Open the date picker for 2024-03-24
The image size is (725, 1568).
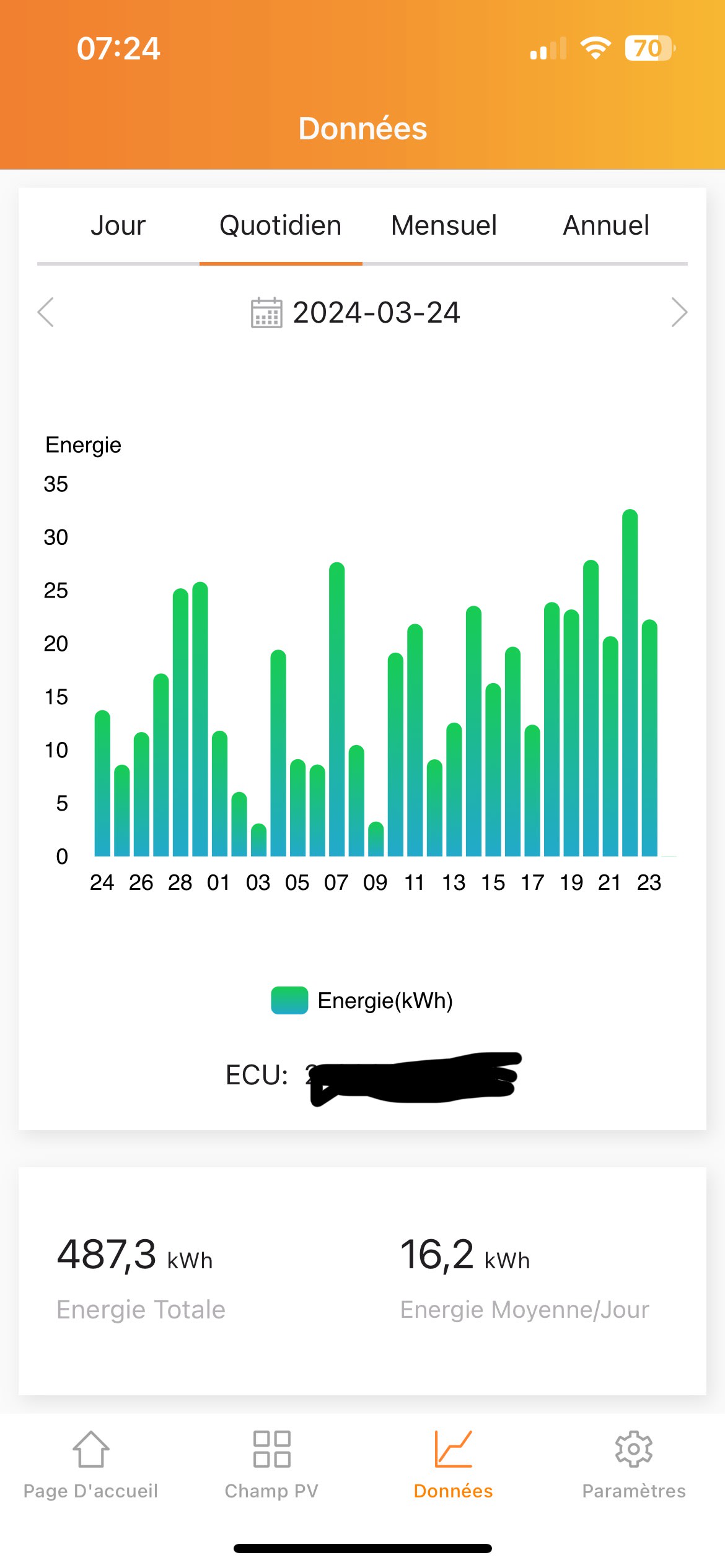pyautogui.click(x=356, y=313)
